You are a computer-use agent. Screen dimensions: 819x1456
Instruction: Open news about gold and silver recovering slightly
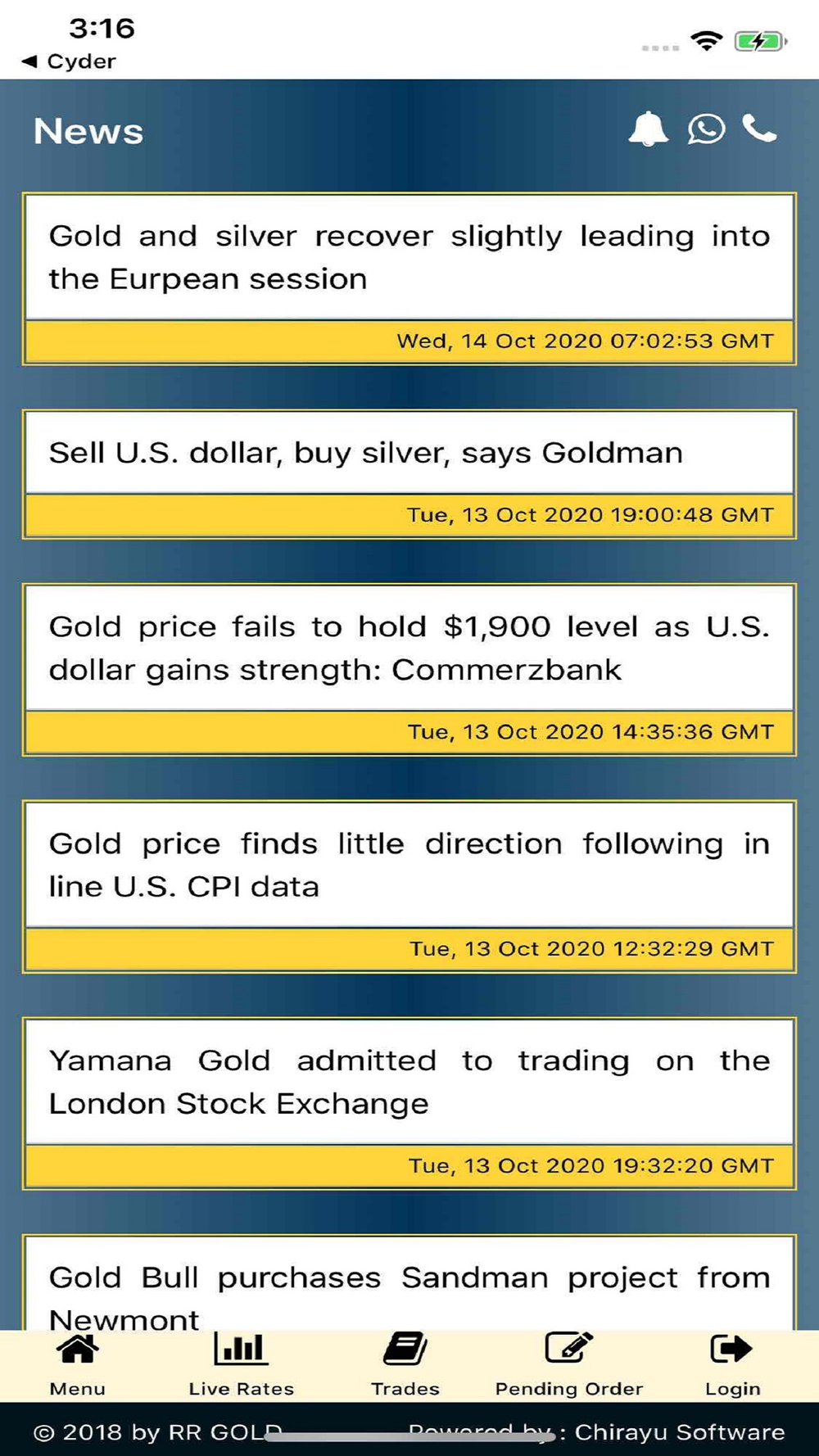[409, 278]
